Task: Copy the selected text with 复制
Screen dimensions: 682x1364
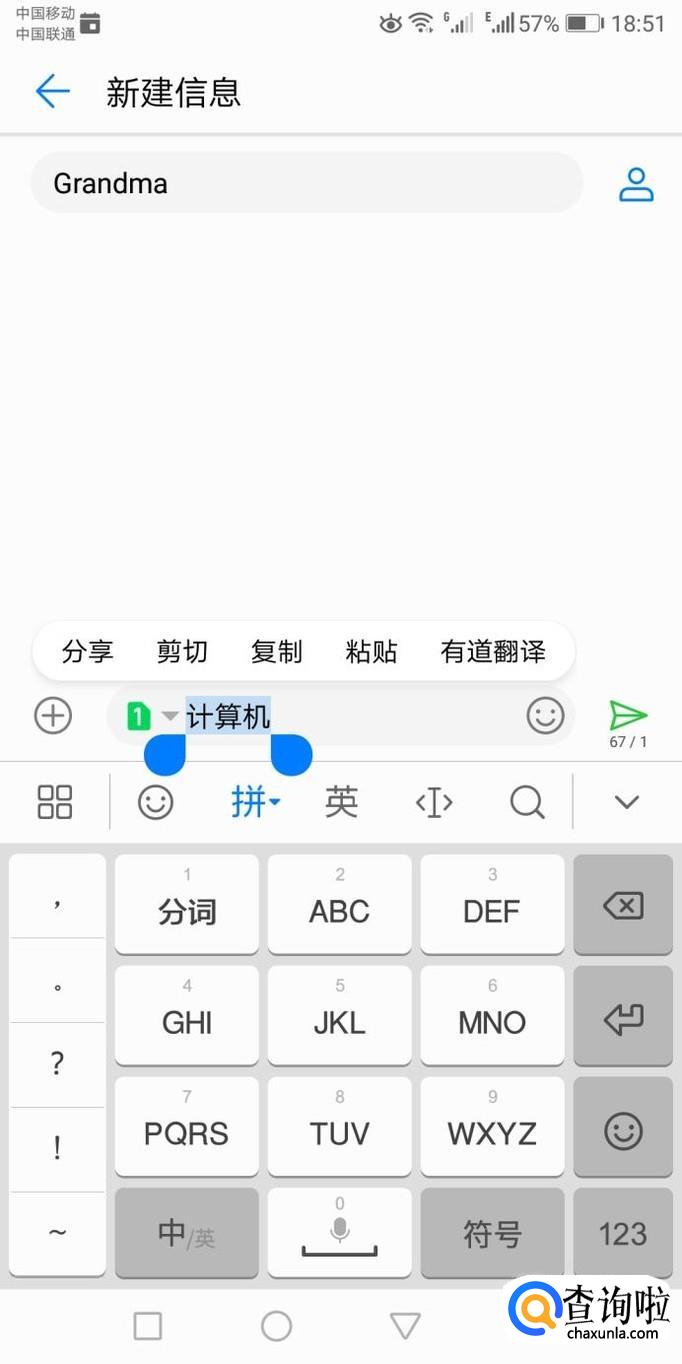Action: [x=277, y=652]
